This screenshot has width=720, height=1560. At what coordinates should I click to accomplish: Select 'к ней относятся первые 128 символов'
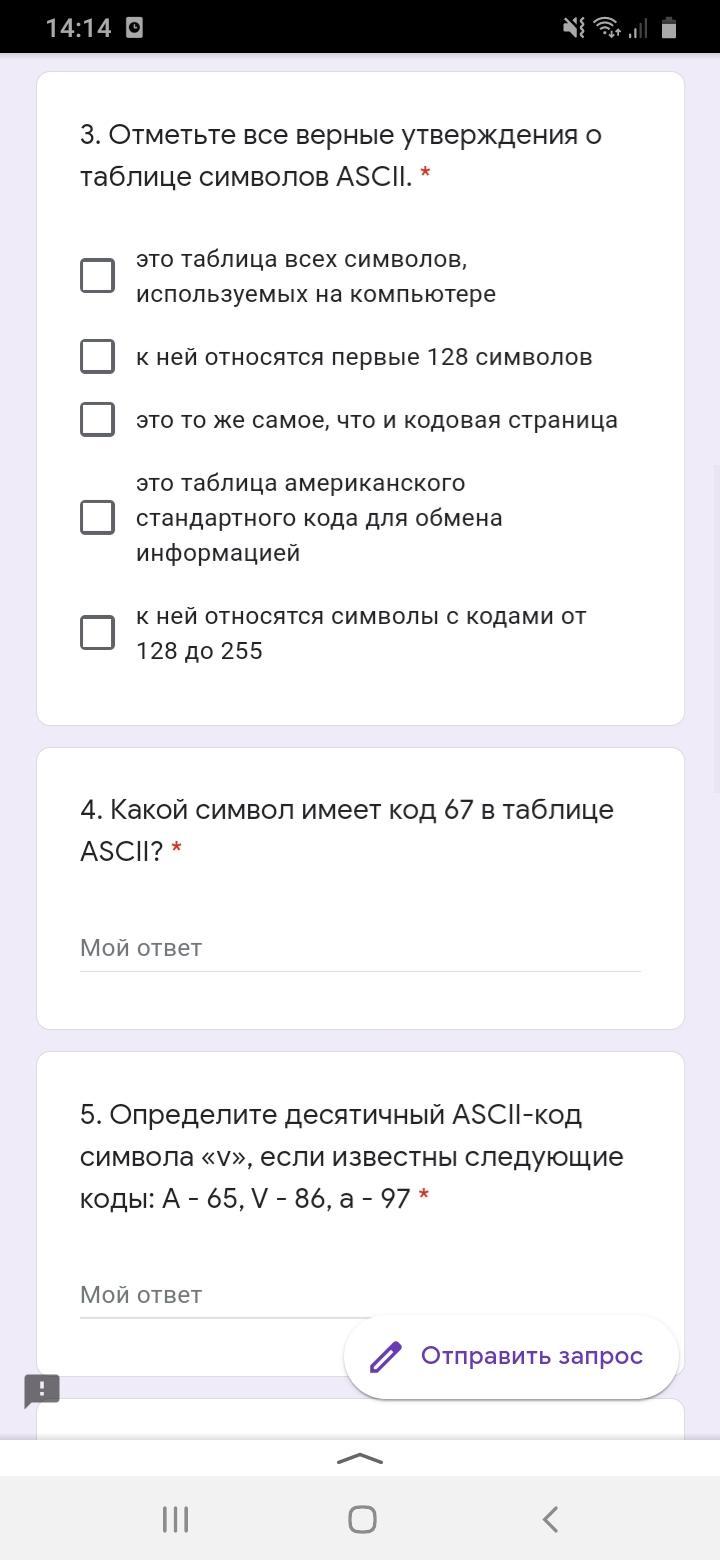tap(97, 356)
